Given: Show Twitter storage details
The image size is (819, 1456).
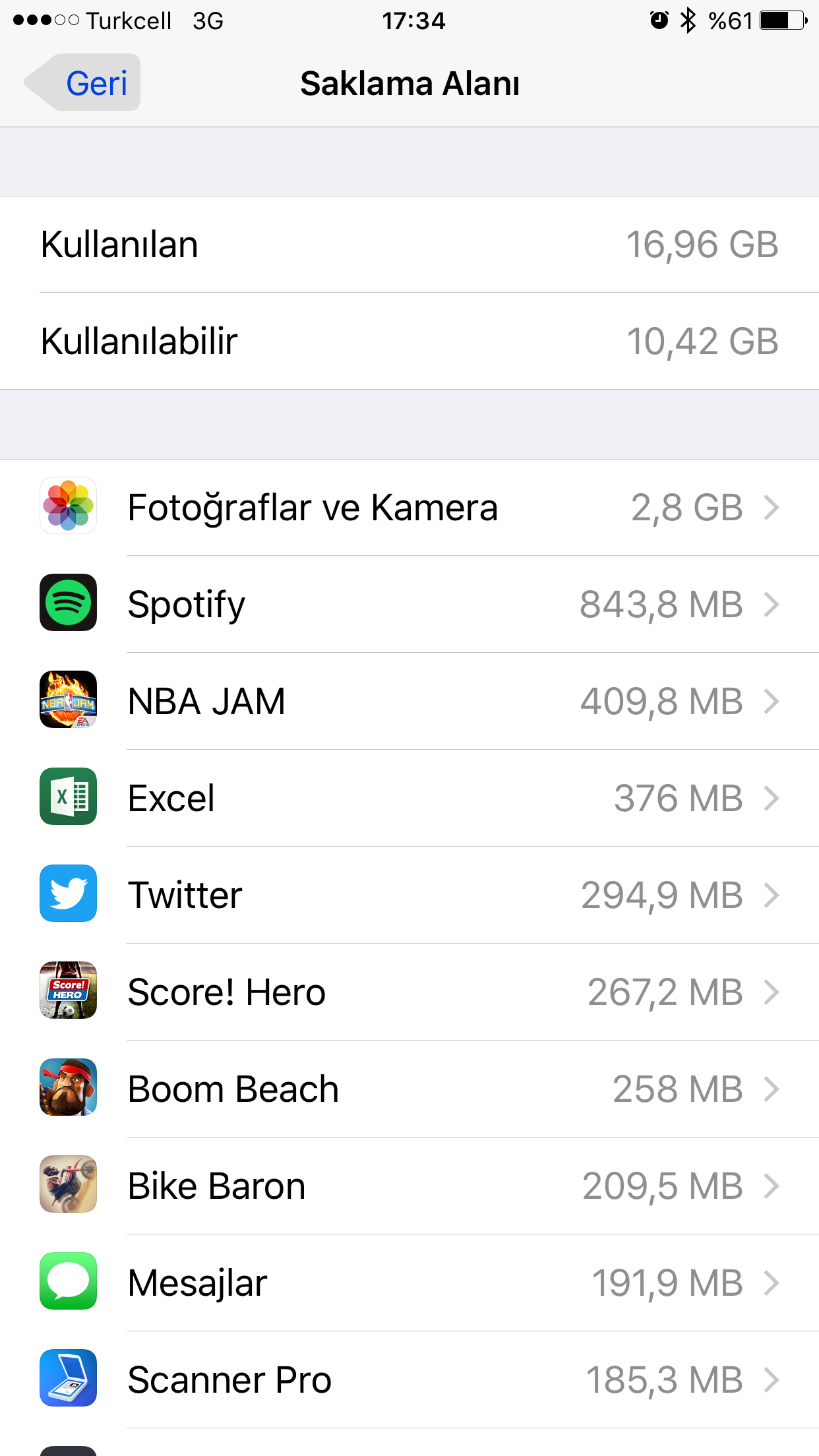Looking at the screenshot, I should tap(409, 895).
